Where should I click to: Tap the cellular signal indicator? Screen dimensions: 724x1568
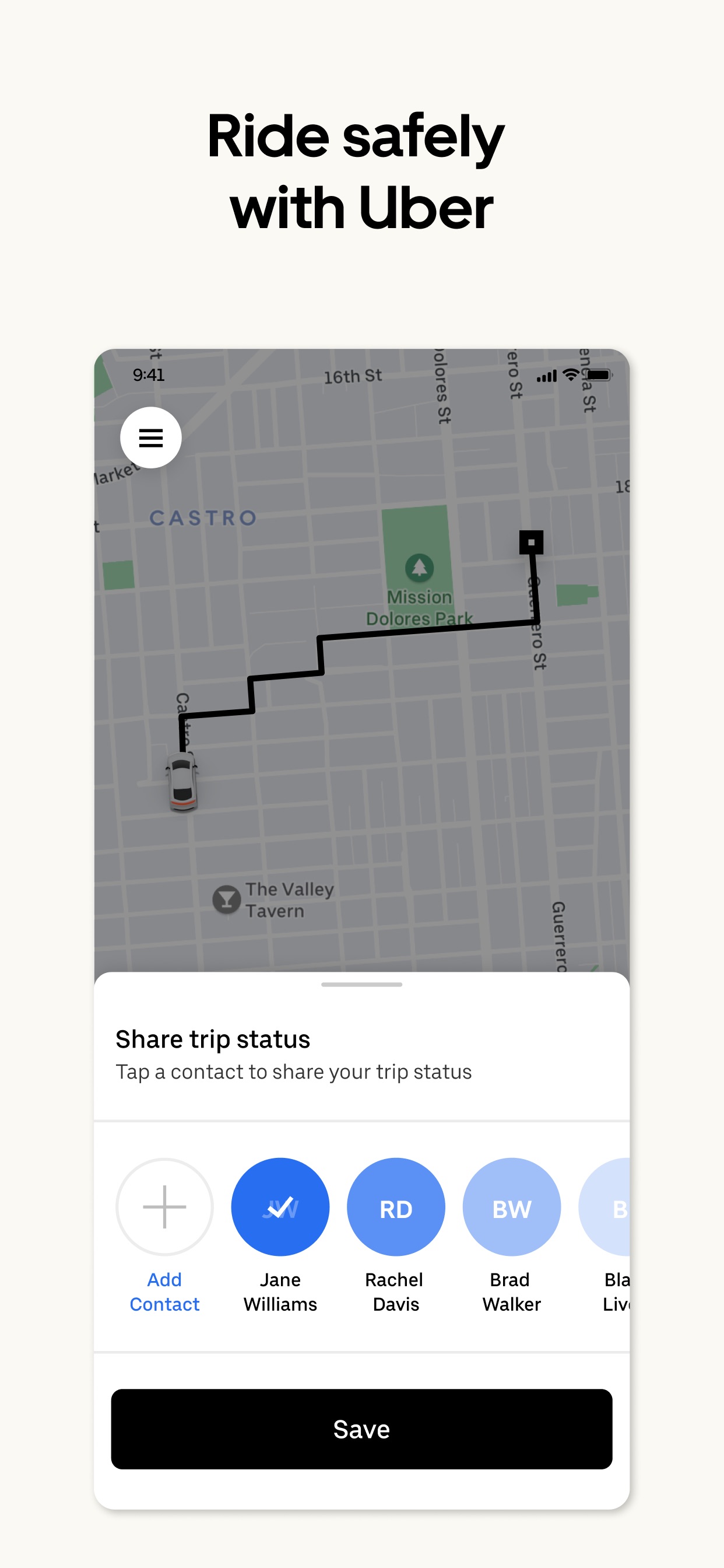coord(546,376)
